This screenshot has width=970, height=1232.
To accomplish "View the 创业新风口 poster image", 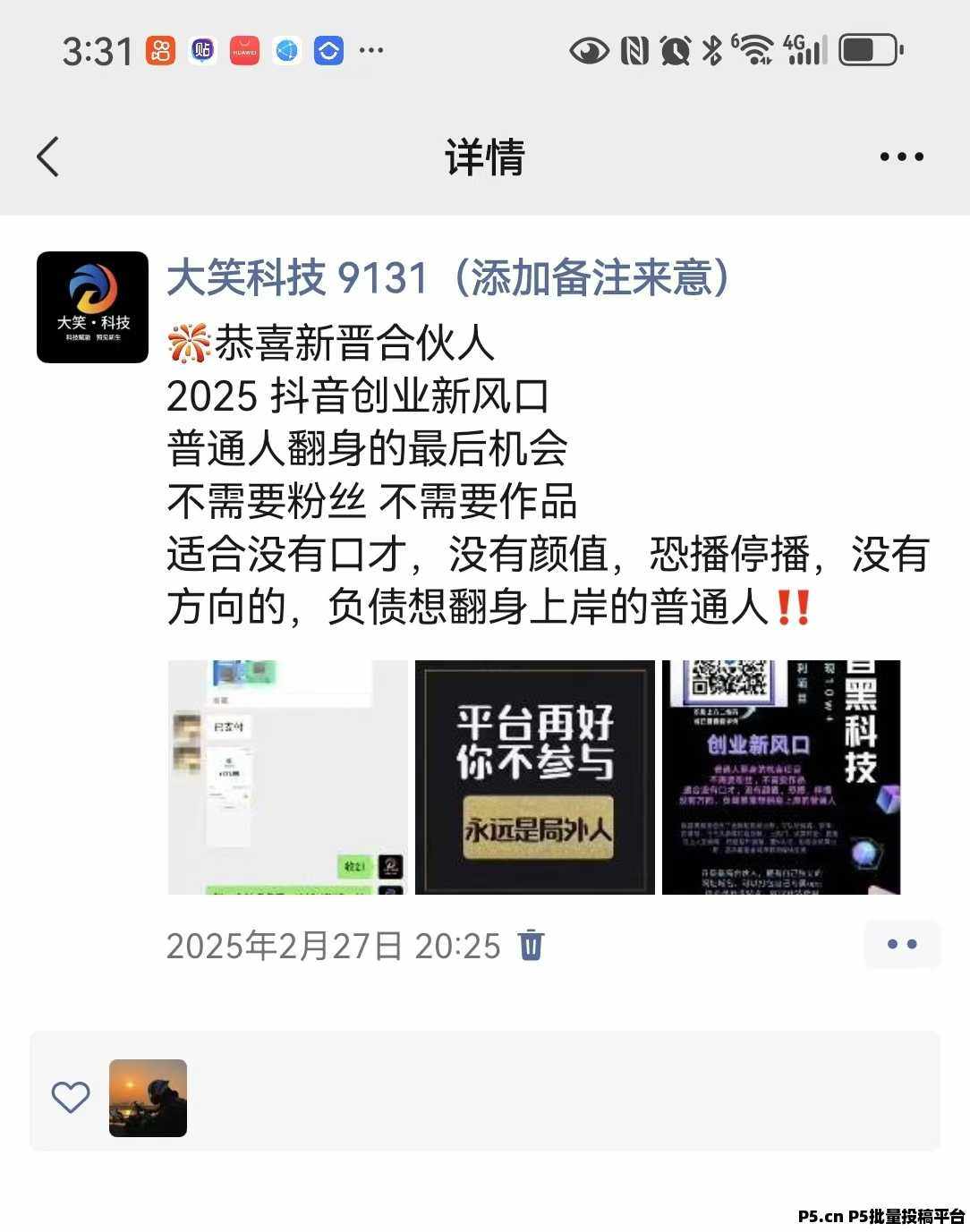I will click(780, 777).
